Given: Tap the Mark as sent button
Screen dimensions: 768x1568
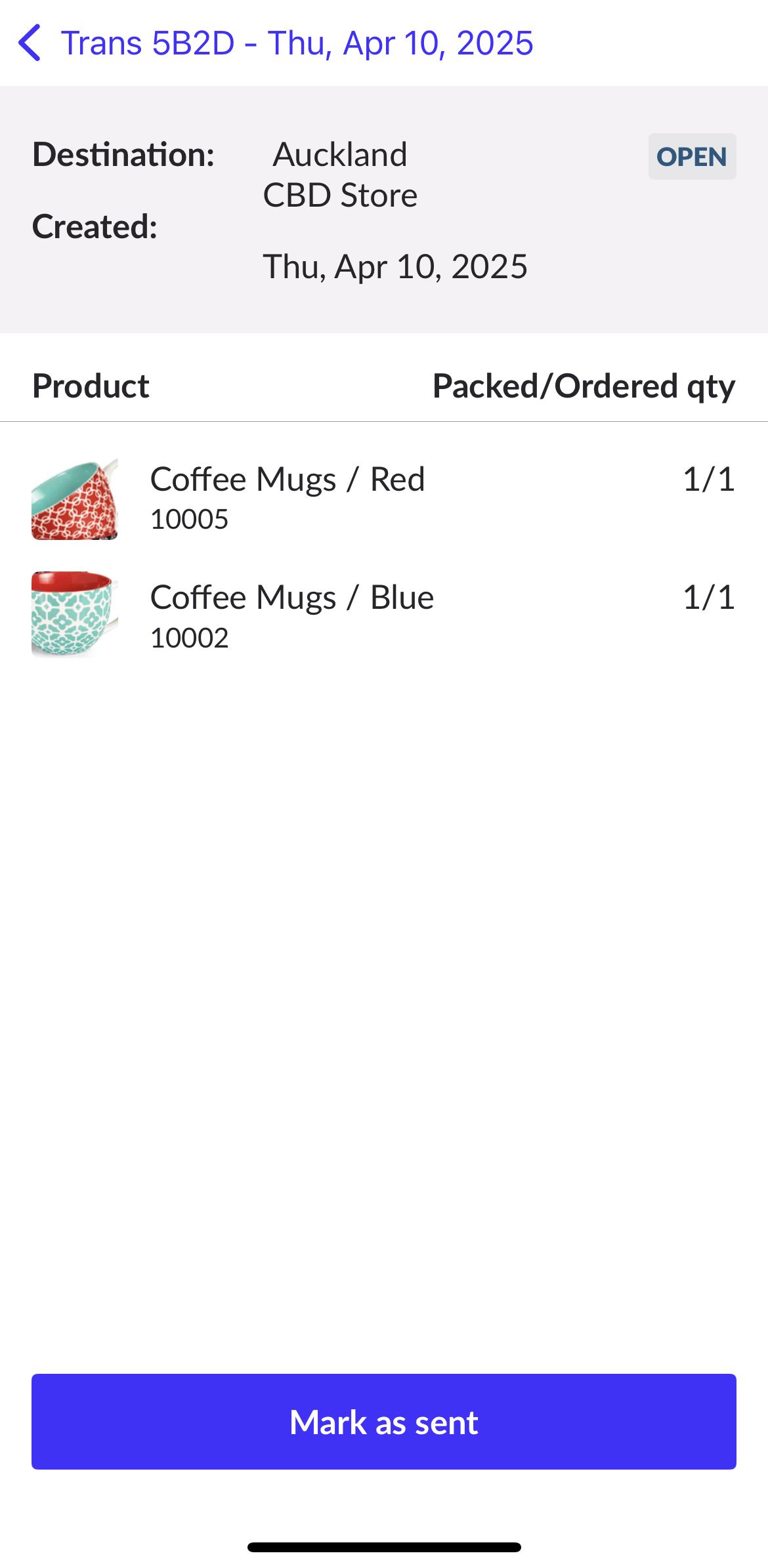Looking at the screenshot, I should click(383, 1422).
